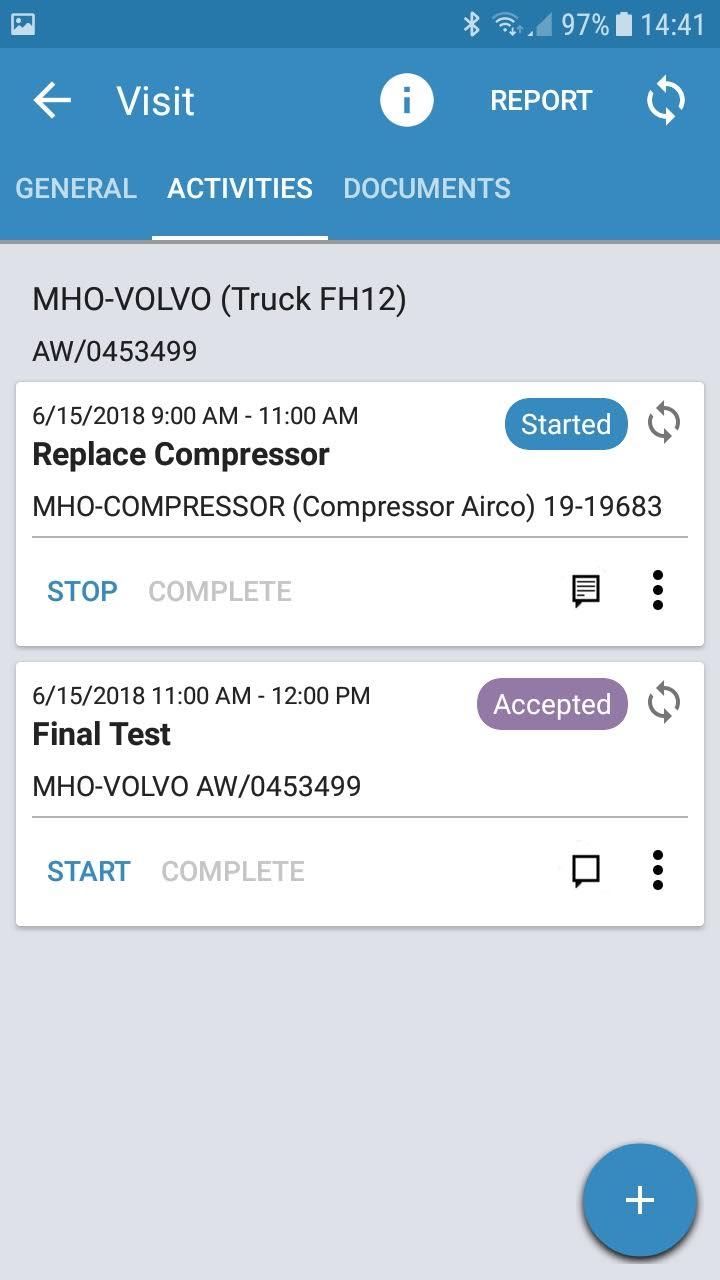Switch to the DOCUMENTS tab
This screenshot has width=720, height=1280.
pyautogui.click(x=427, y=188)
